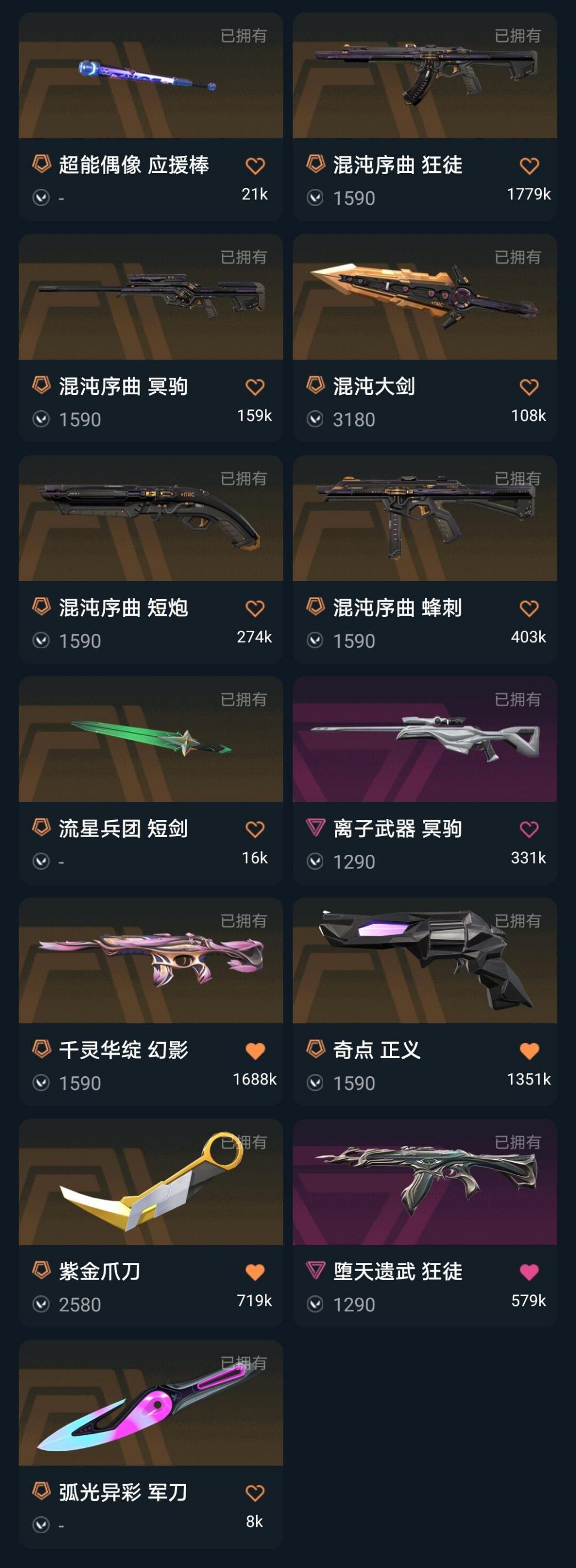View the 堕天遗武 狂徒 weapon preview image
Image resolution: width=576 pixels, height=1568 pixels.
coord(425,1190)
